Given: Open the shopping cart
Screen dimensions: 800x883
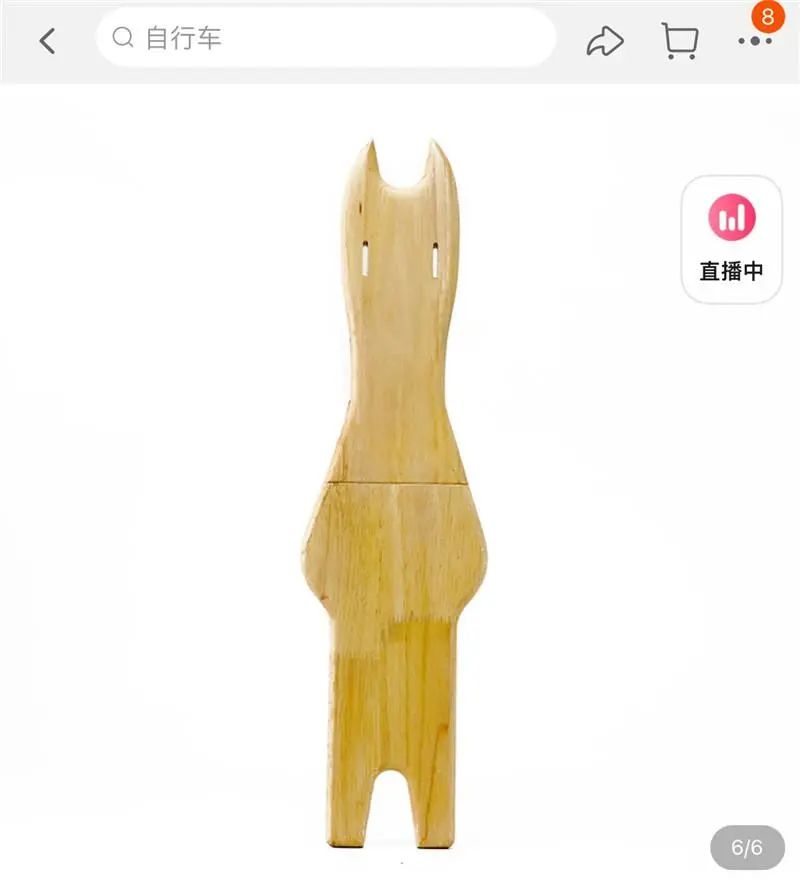Looking at the screenshot, I should pos(680,41).
